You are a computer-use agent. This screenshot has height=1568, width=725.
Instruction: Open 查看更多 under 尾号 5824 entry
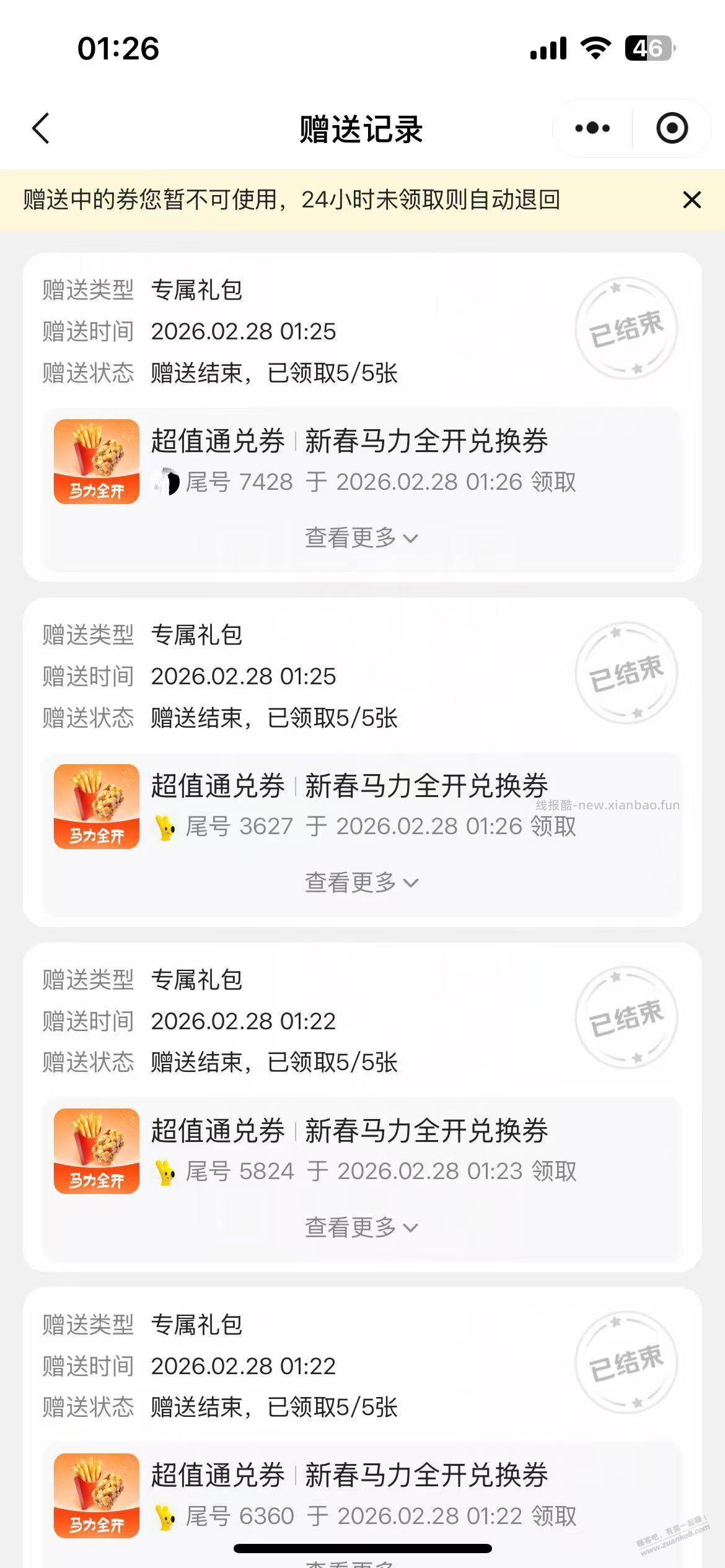[x=361, y=1226]
